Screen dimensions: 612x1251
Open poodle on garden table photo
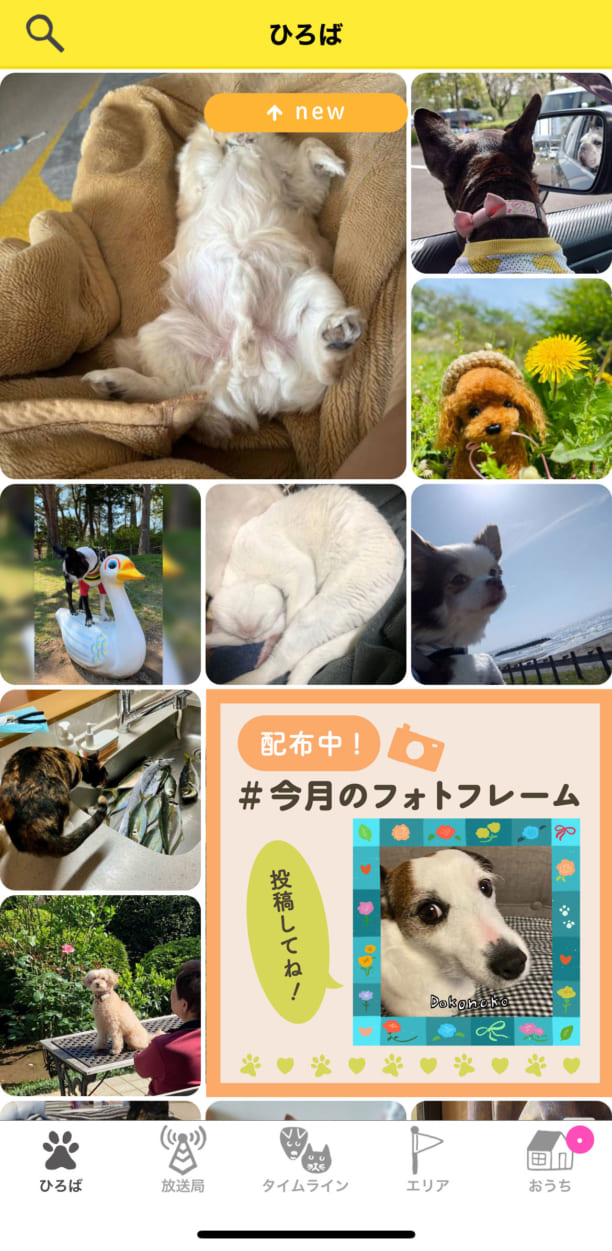tap(100, 995)
